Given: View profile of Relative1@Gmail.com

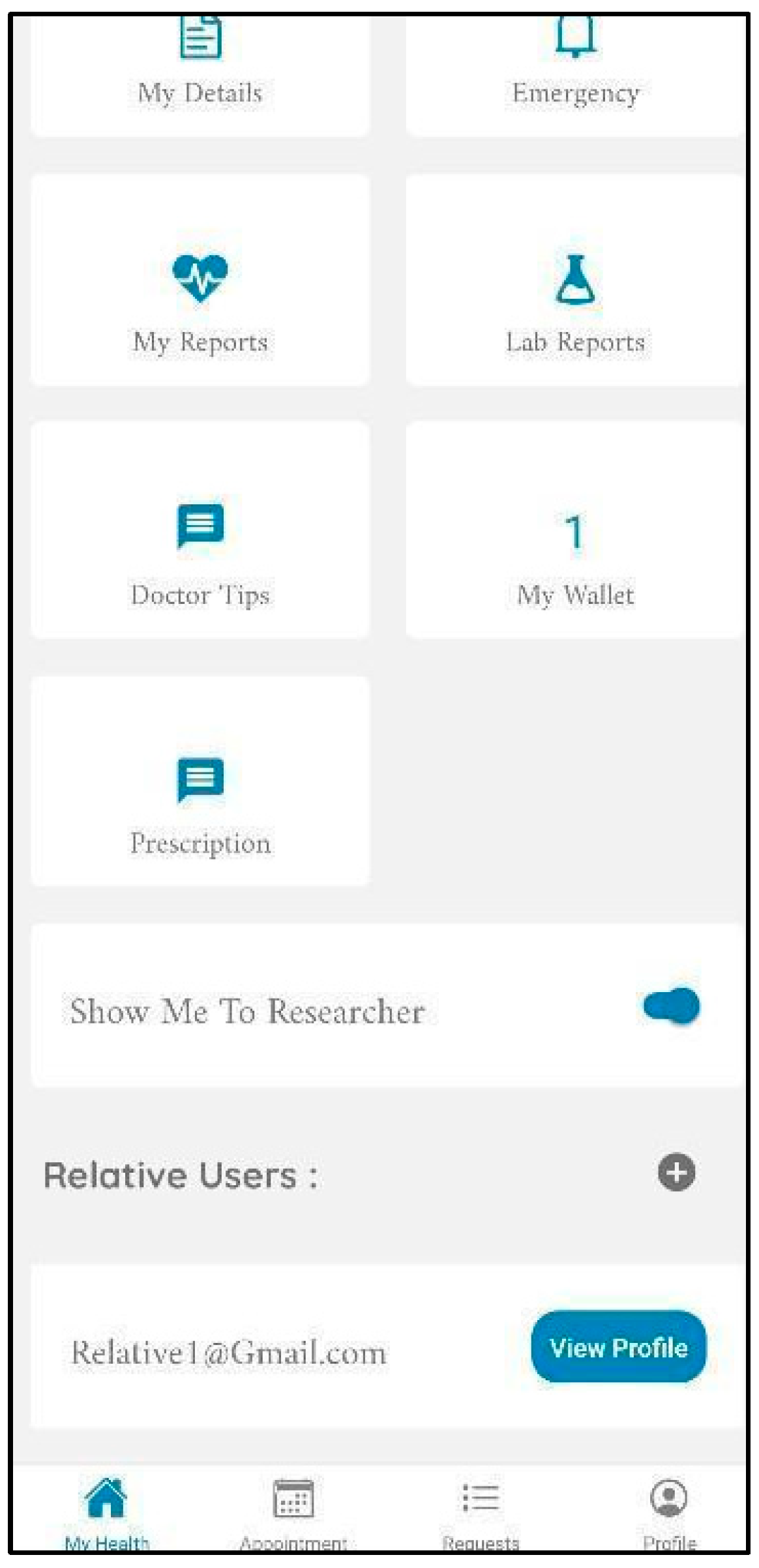Looking at the screenshot, I should point(618,1346).
